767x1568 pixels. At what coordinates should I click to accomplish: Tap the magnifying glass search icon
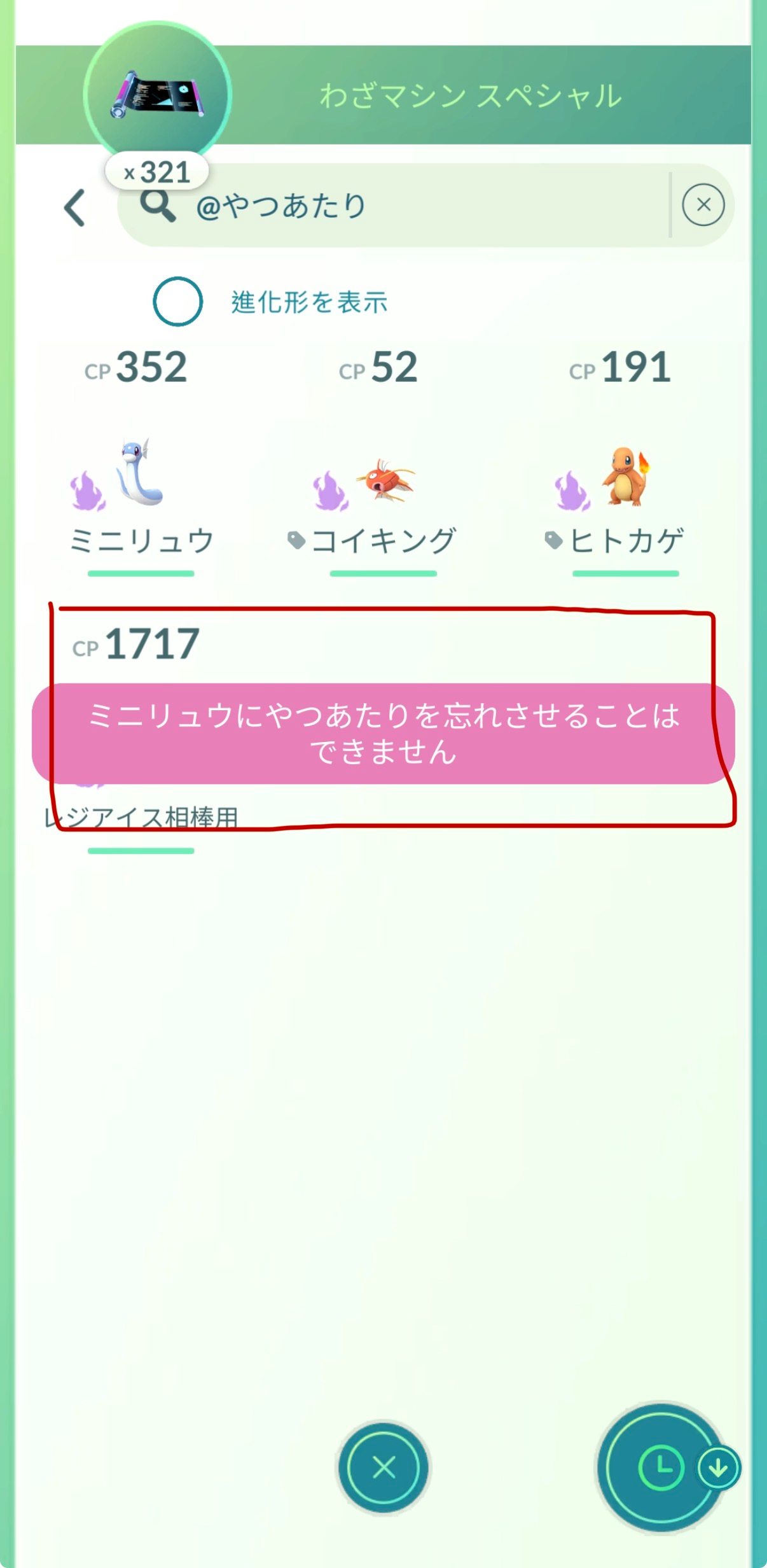point(158,205)
